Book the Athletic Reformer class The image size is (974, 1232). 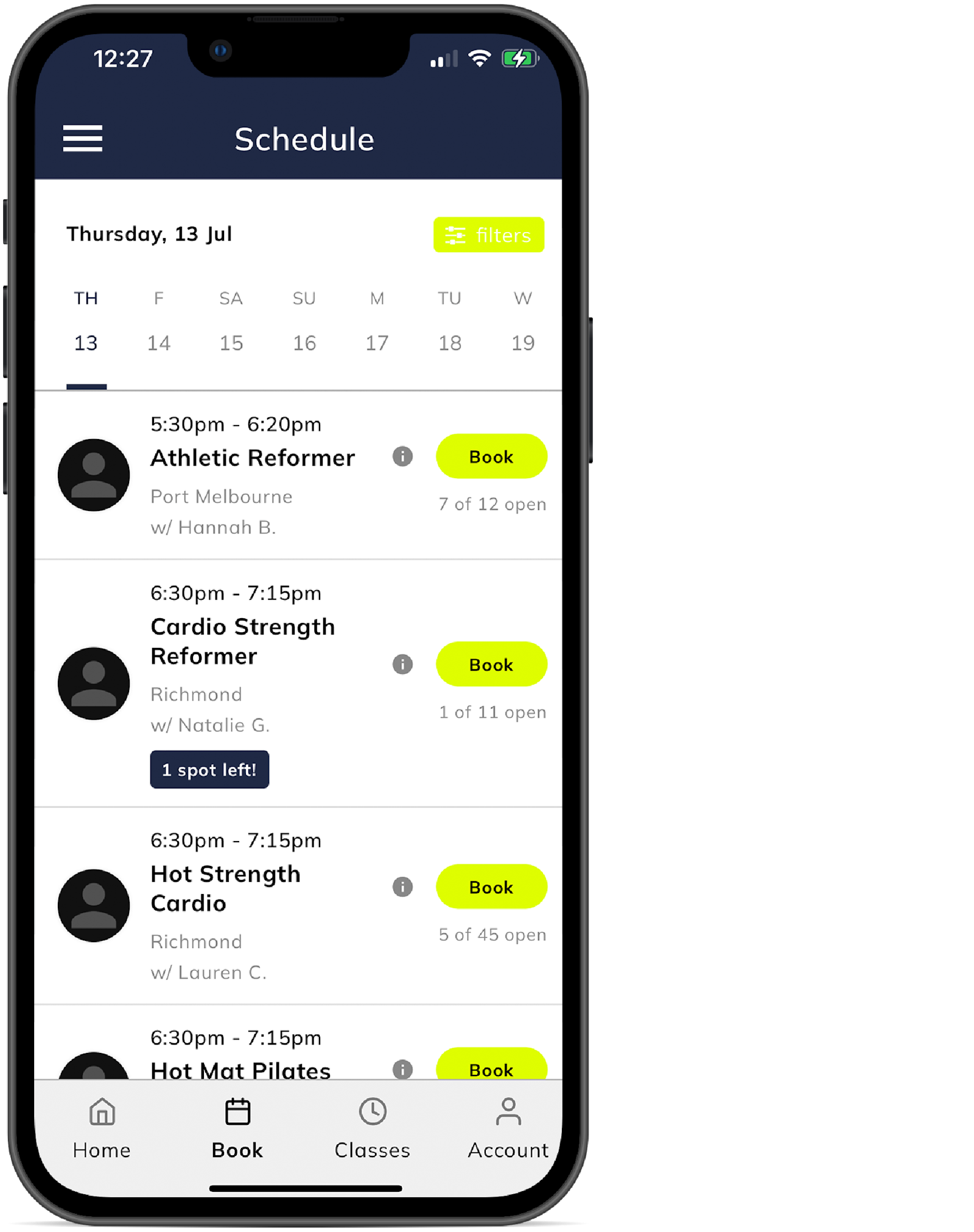pos(491,457)
